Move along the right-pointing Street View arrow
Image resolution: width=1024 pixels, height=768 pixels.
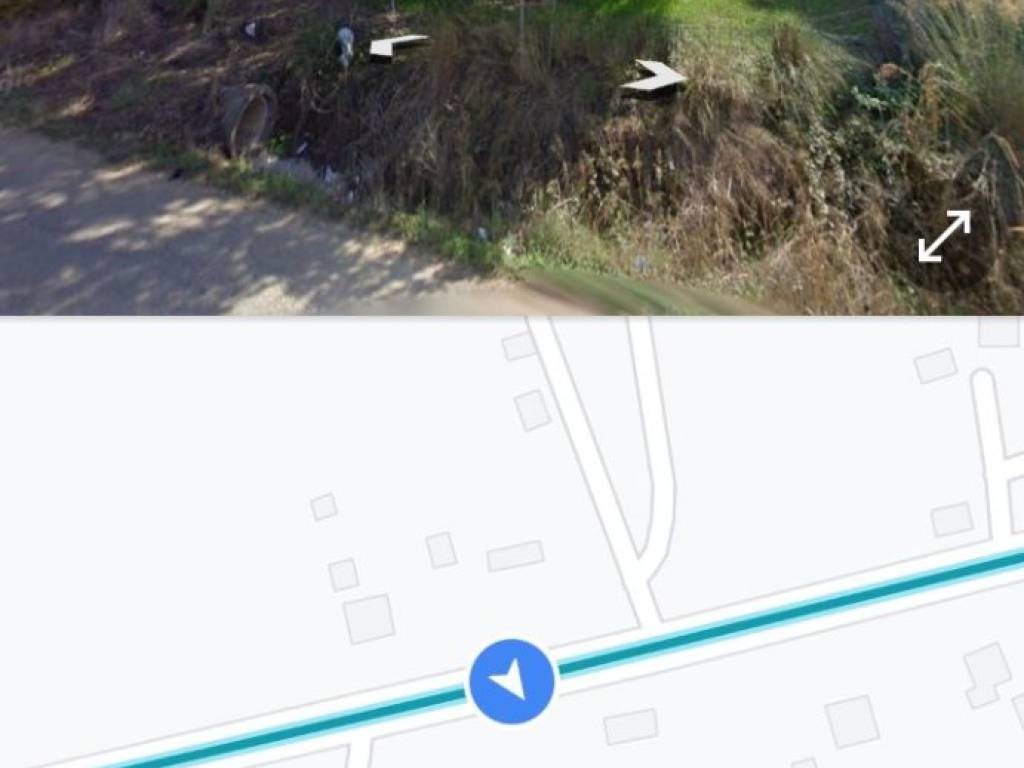654,78
